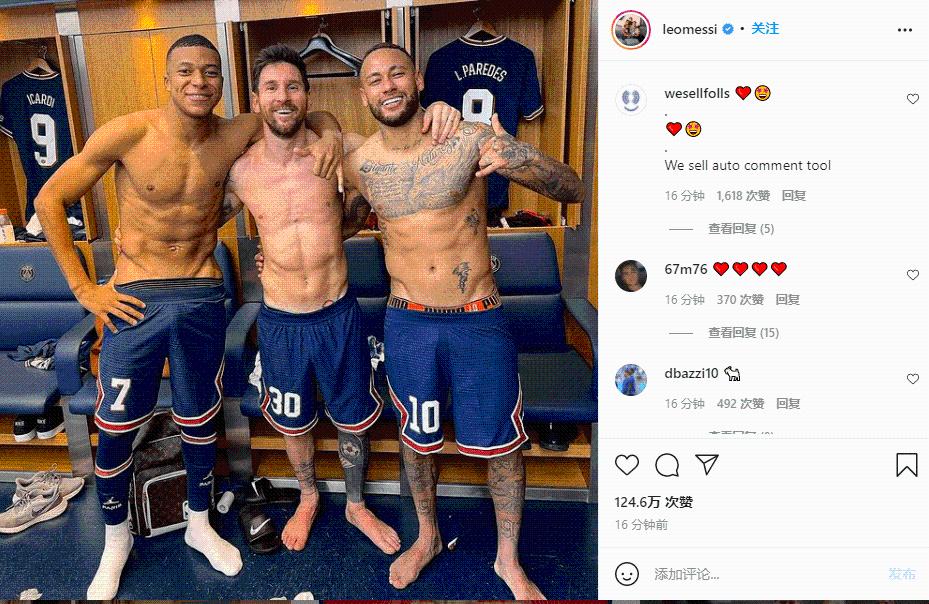Like this post with the heart icon
Screen dimensions: 929x604
pos(627,465)
